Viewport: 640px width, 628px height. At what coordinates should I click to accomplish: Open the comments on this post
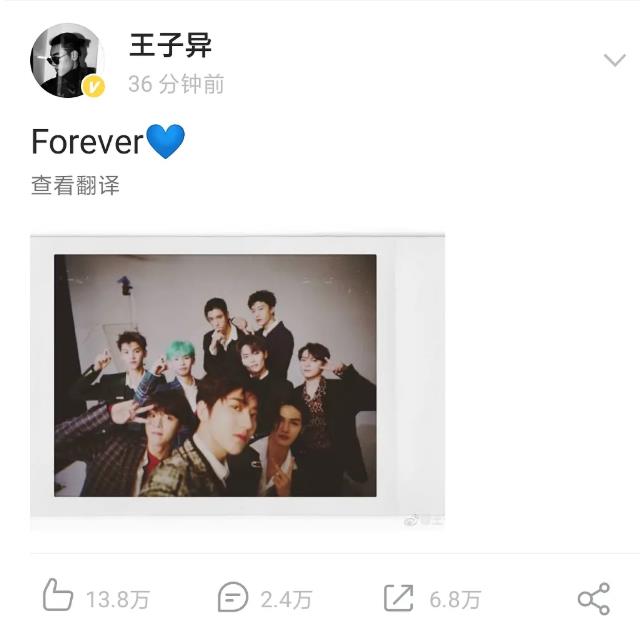tap(233, 598)
